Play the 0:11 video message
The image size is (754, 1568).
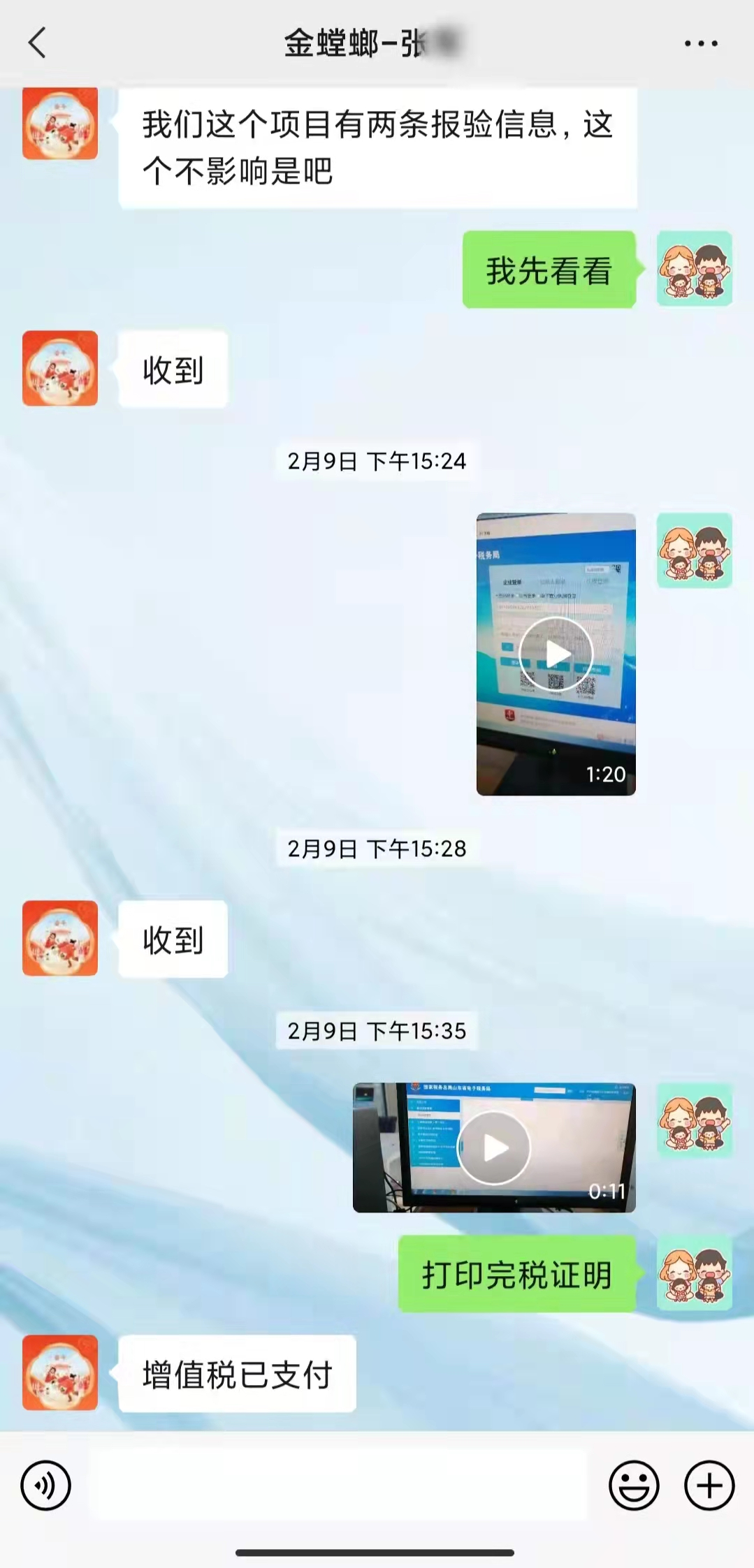(x=494, y=1148)
